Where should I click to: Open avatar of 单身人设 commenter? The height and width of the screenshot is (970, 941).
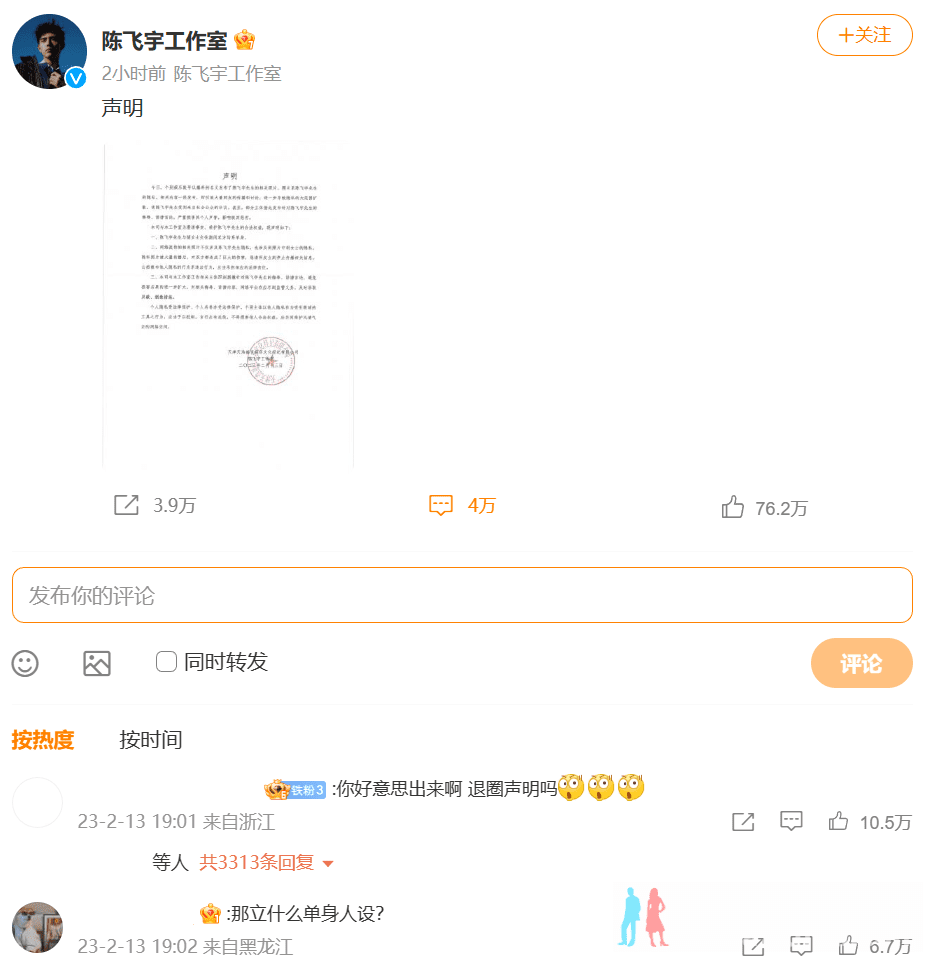click(37, 927)
